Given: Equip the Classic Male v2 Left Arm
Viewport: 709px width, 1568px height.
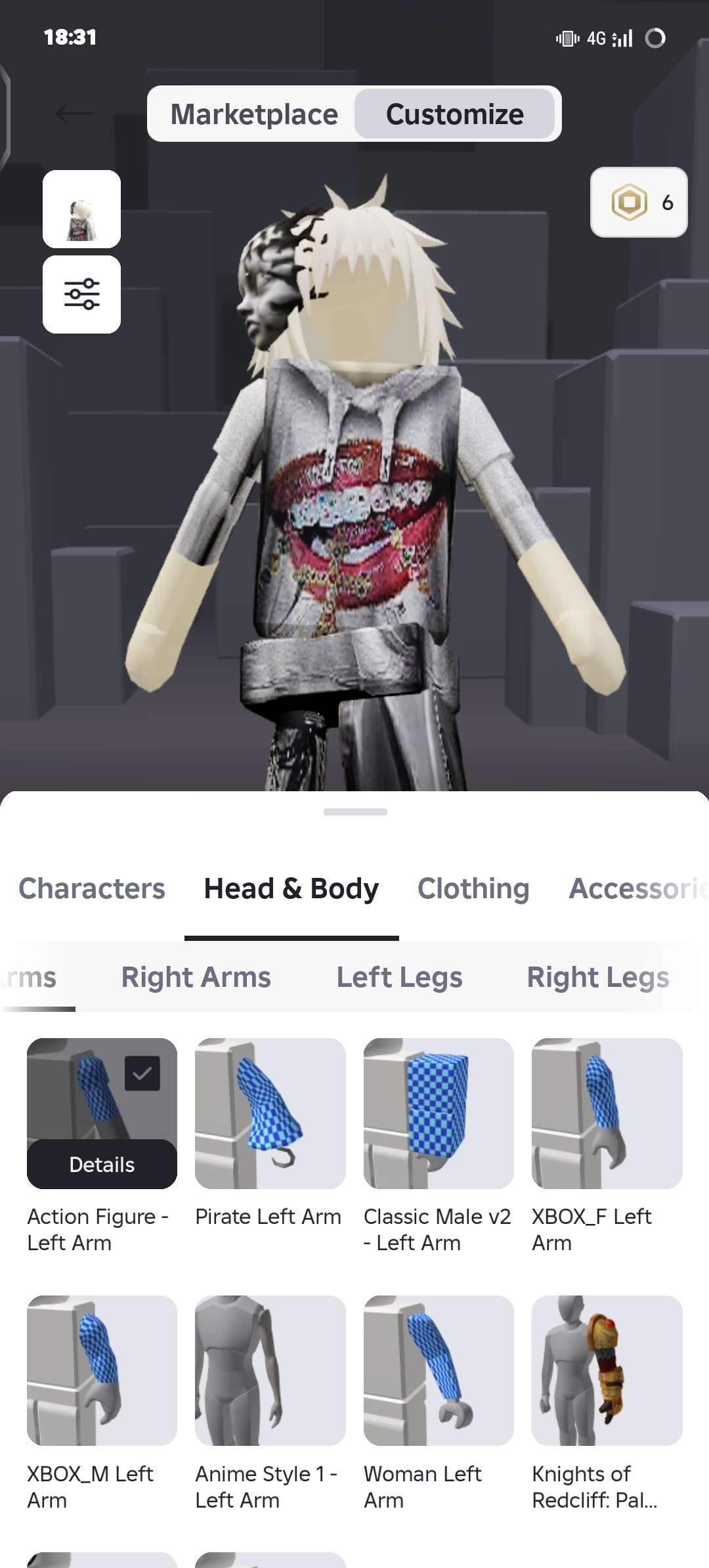Looking at the screenshot, I should pos(439,1113).
